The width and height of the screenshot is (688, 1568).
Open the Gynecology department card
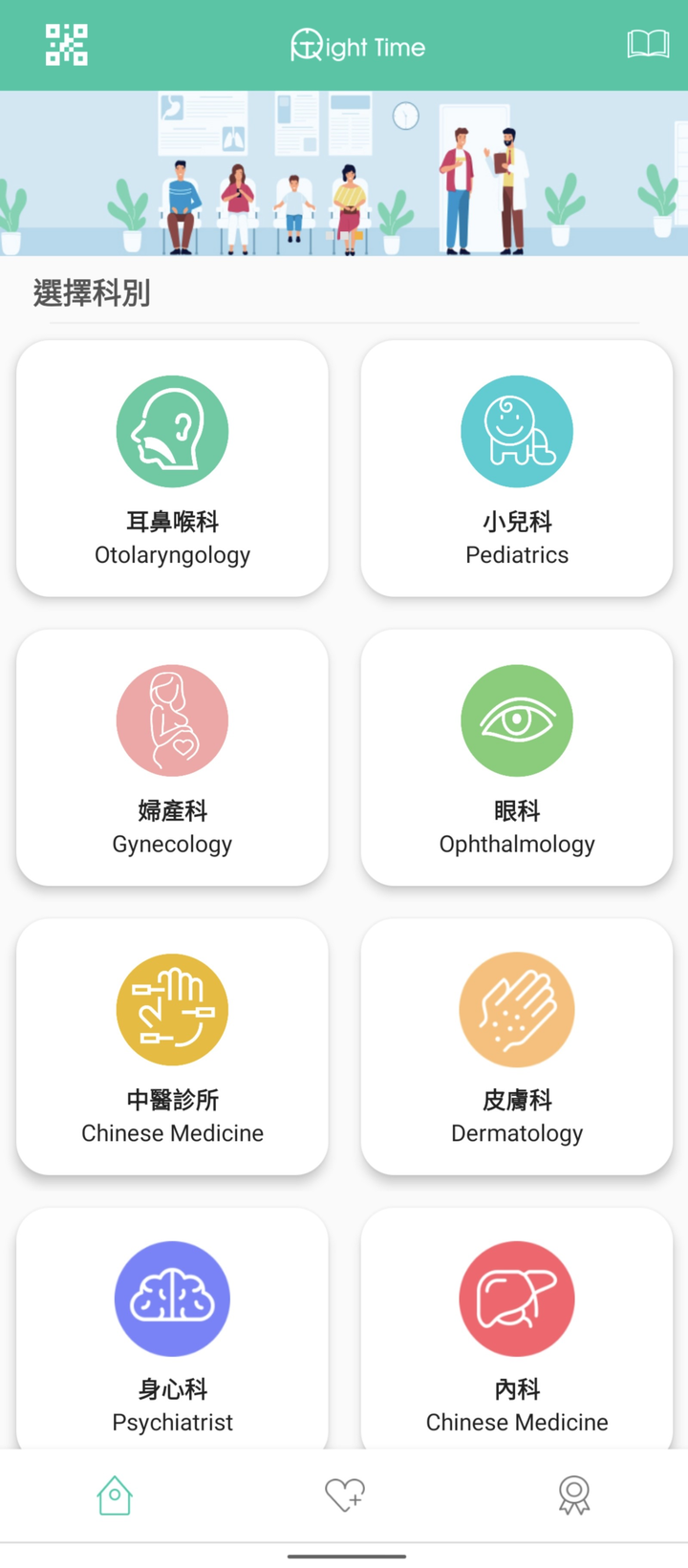(x=172, y=758)
